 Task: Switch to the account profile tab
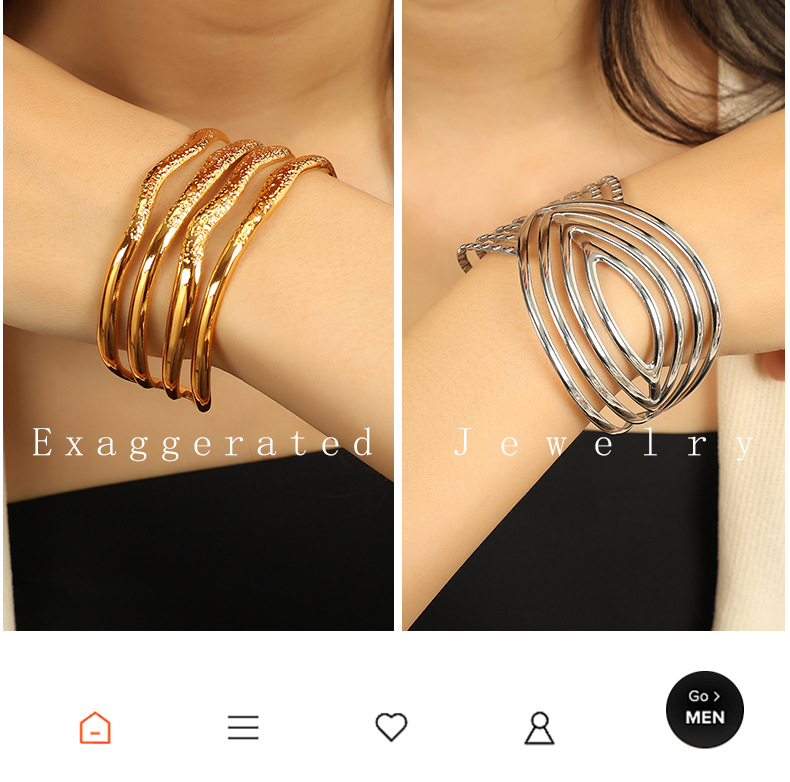(539, 727)
